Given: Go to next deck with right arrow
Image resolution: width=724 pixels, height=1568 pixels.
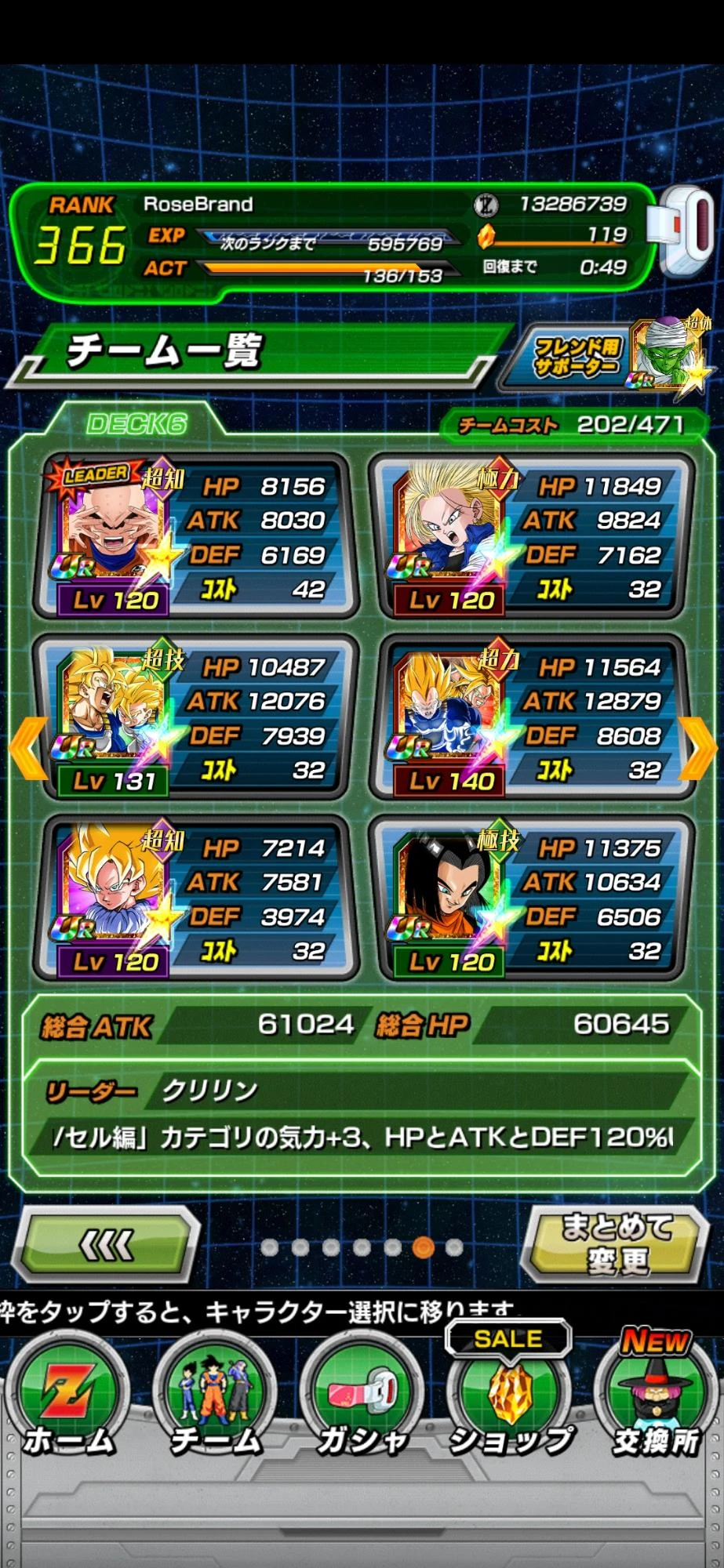Looking at the screenshot, I should point(697,750).
